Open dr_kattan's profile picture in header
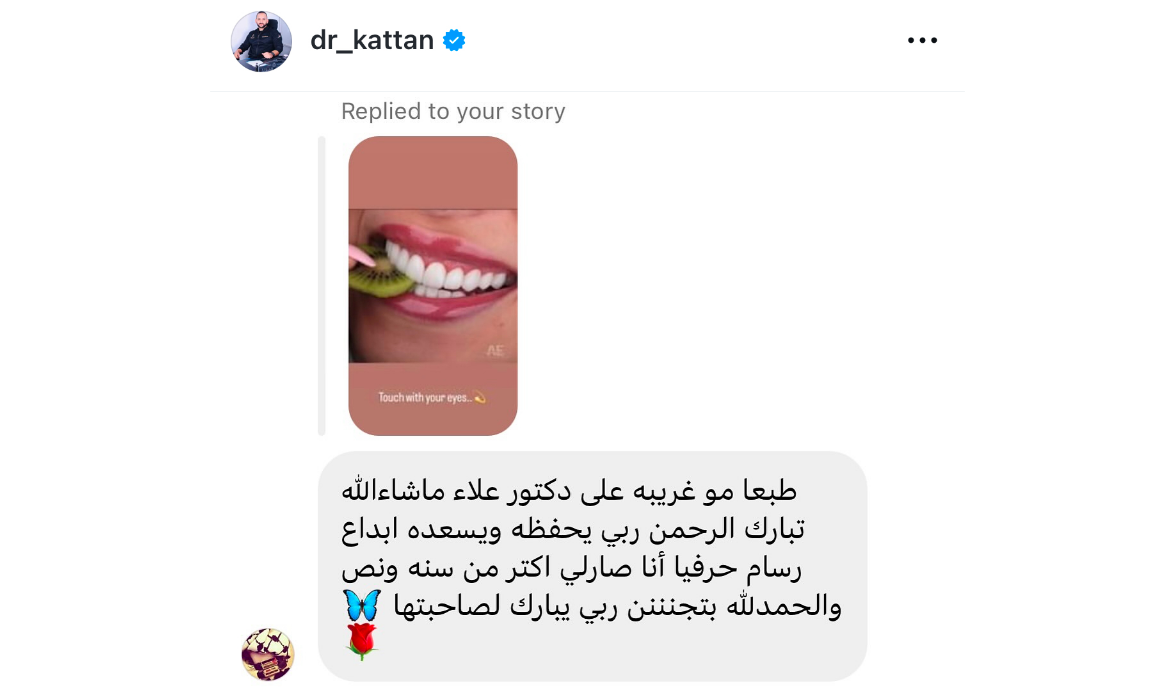Viewport: 1175px width, 700px height. click(261, 41)
